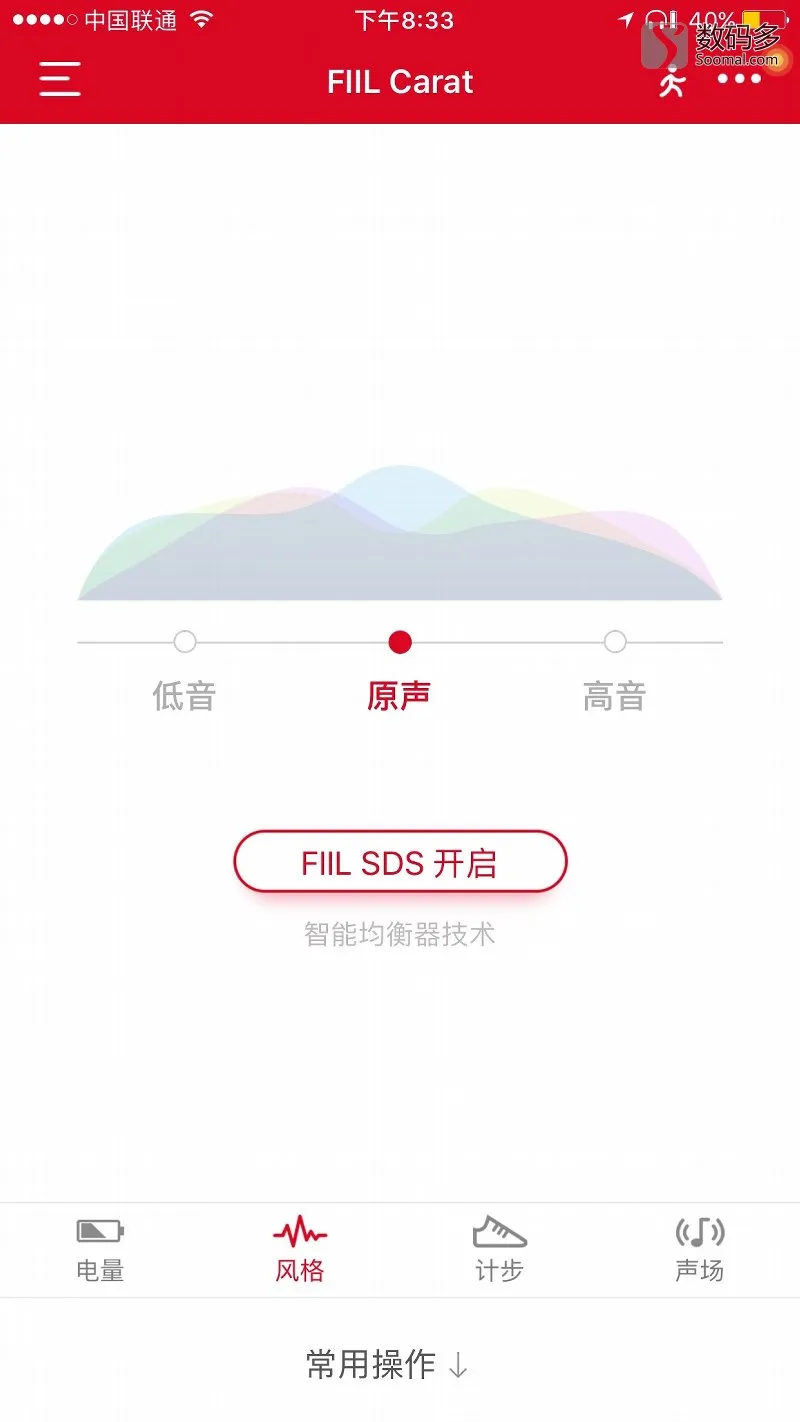Switch to the 电量 battery tab
Image resolution: width=800 pixels, height=1422 pixels.
[100, 1249]
